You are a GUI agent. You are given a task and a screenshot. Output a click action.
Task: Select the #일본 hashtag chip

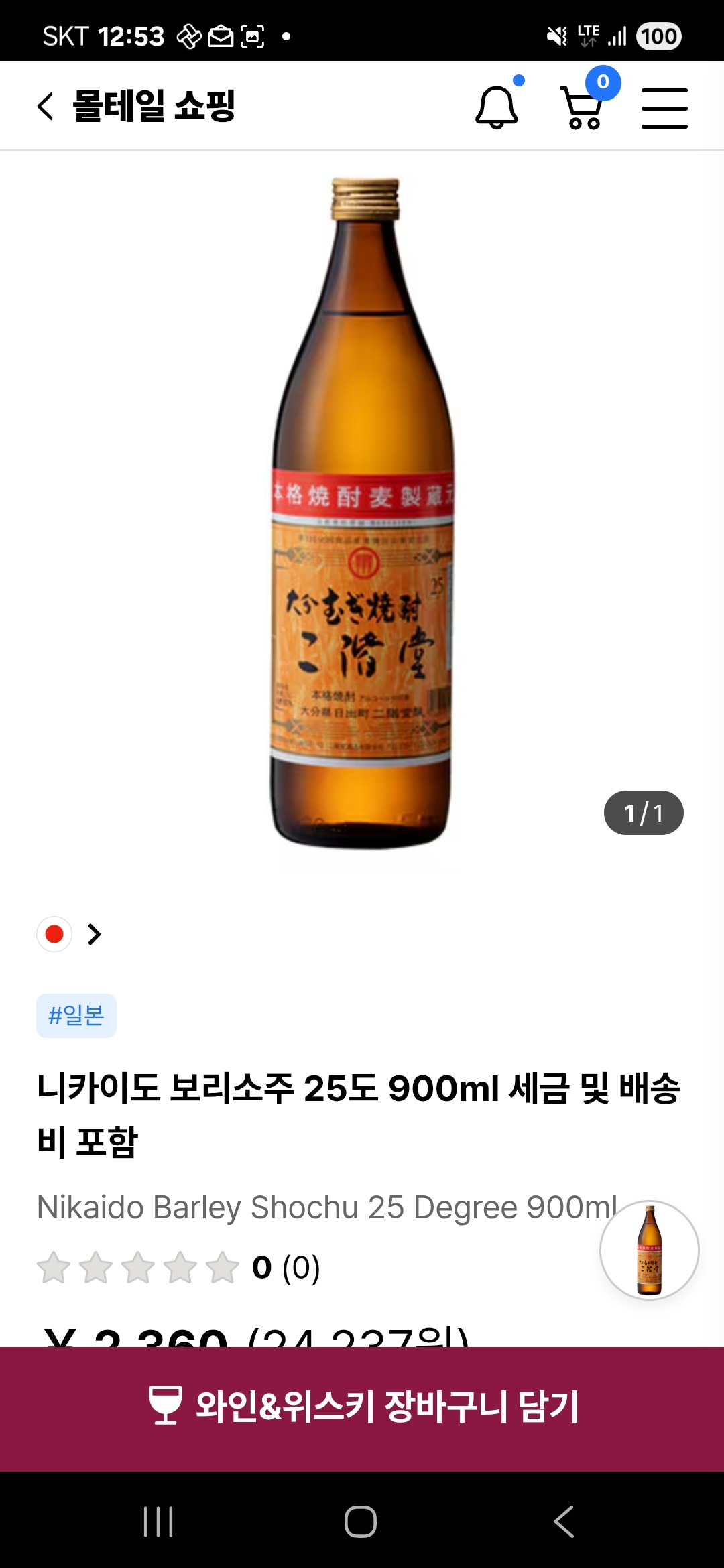(x=76, y=1016)
